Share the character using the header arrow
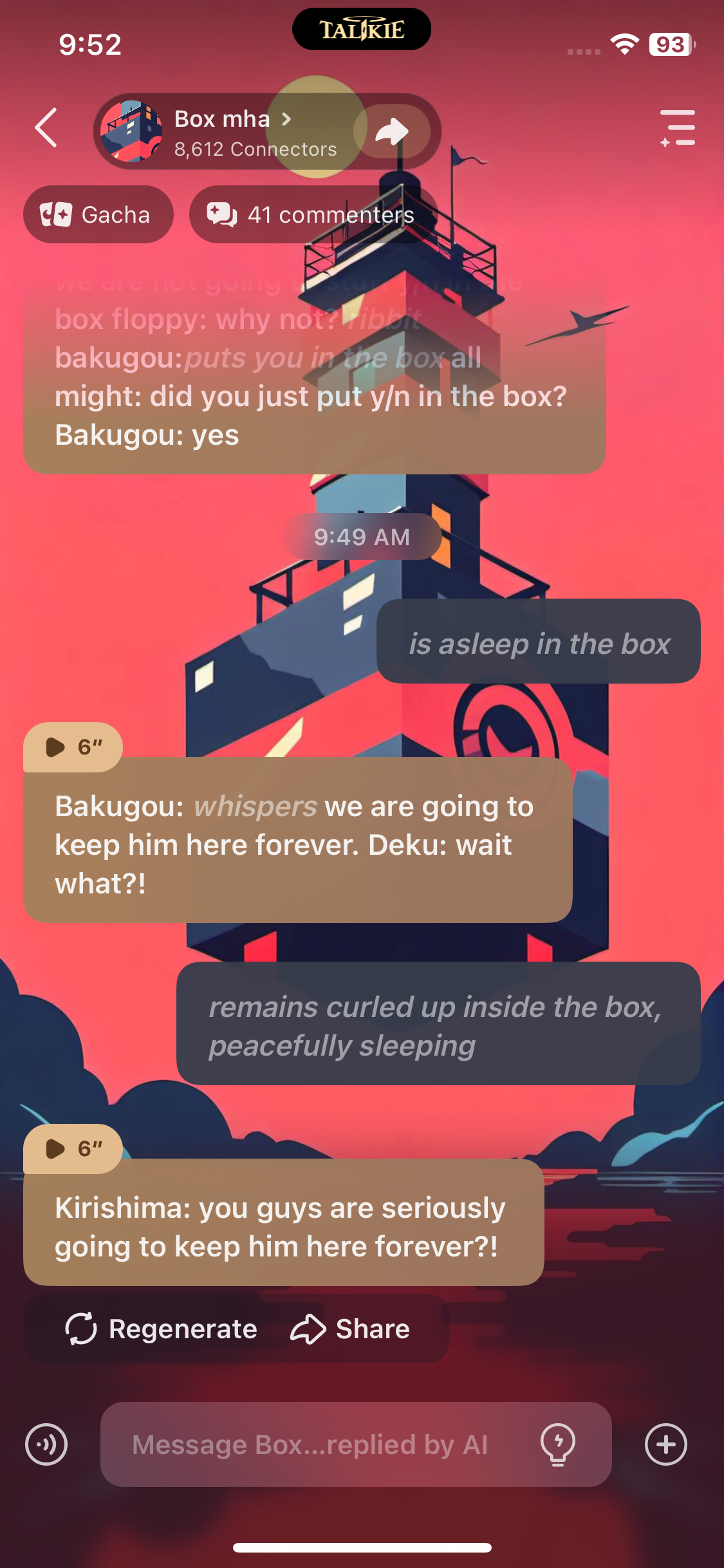 coord(392,131)
